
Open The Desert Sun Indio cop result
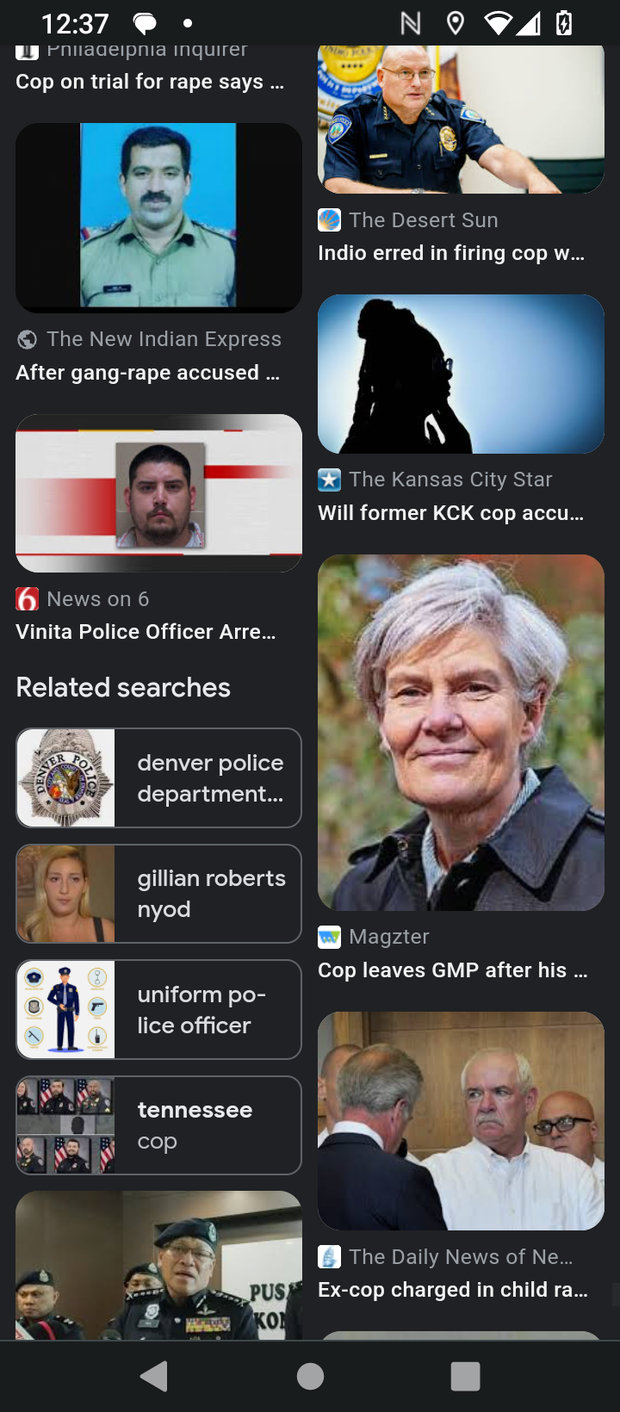[x=460, y=118]
